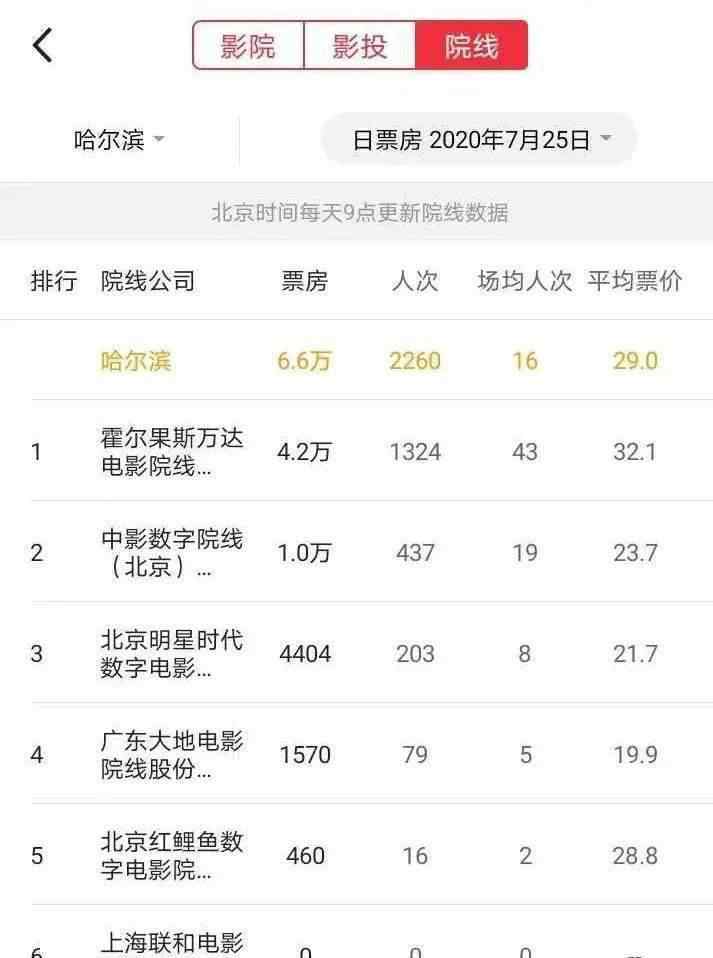Switch to the 影投 tab
Viewport: 713px width, 958px height.
click(x=359, y=46)
